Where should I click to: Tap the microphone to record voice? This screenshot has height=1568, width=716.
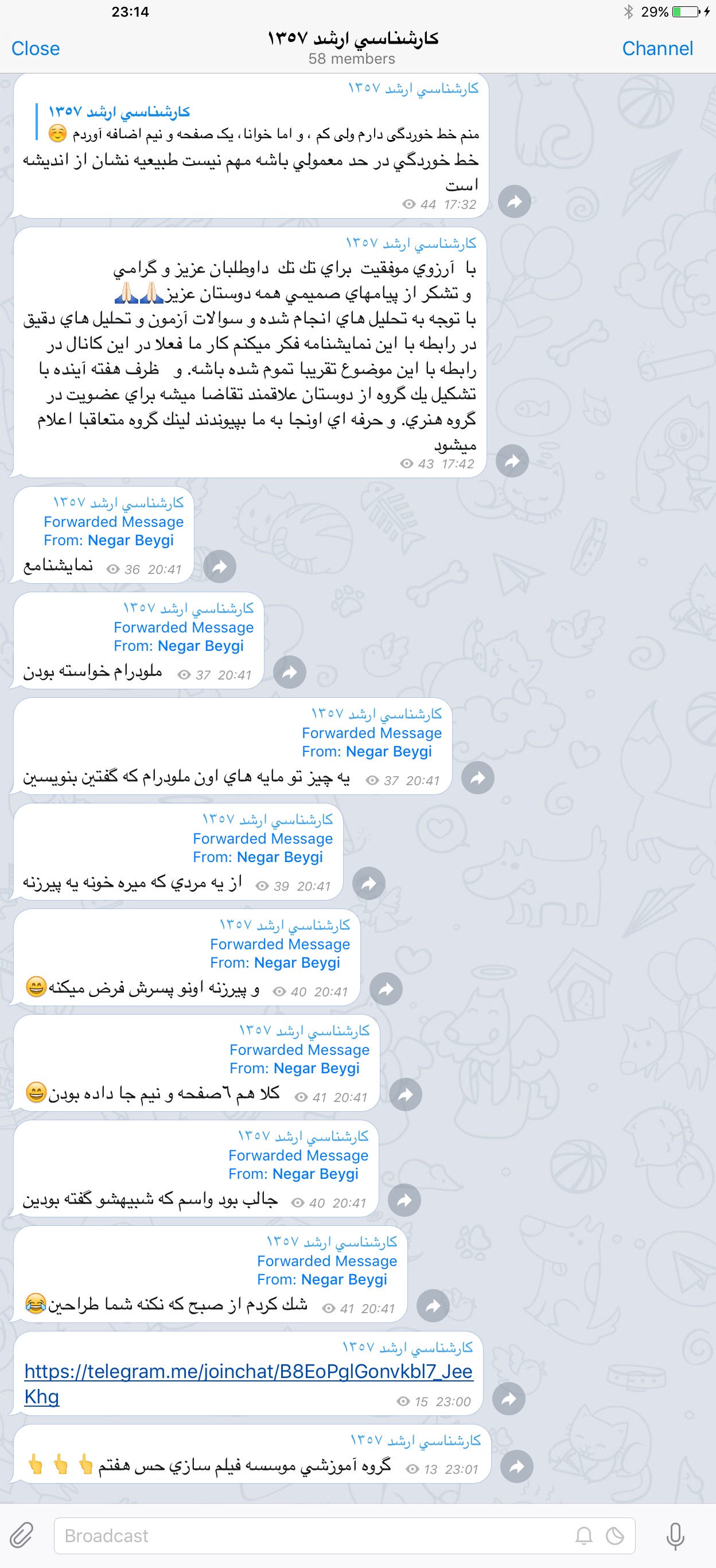tap(675, 1536)
